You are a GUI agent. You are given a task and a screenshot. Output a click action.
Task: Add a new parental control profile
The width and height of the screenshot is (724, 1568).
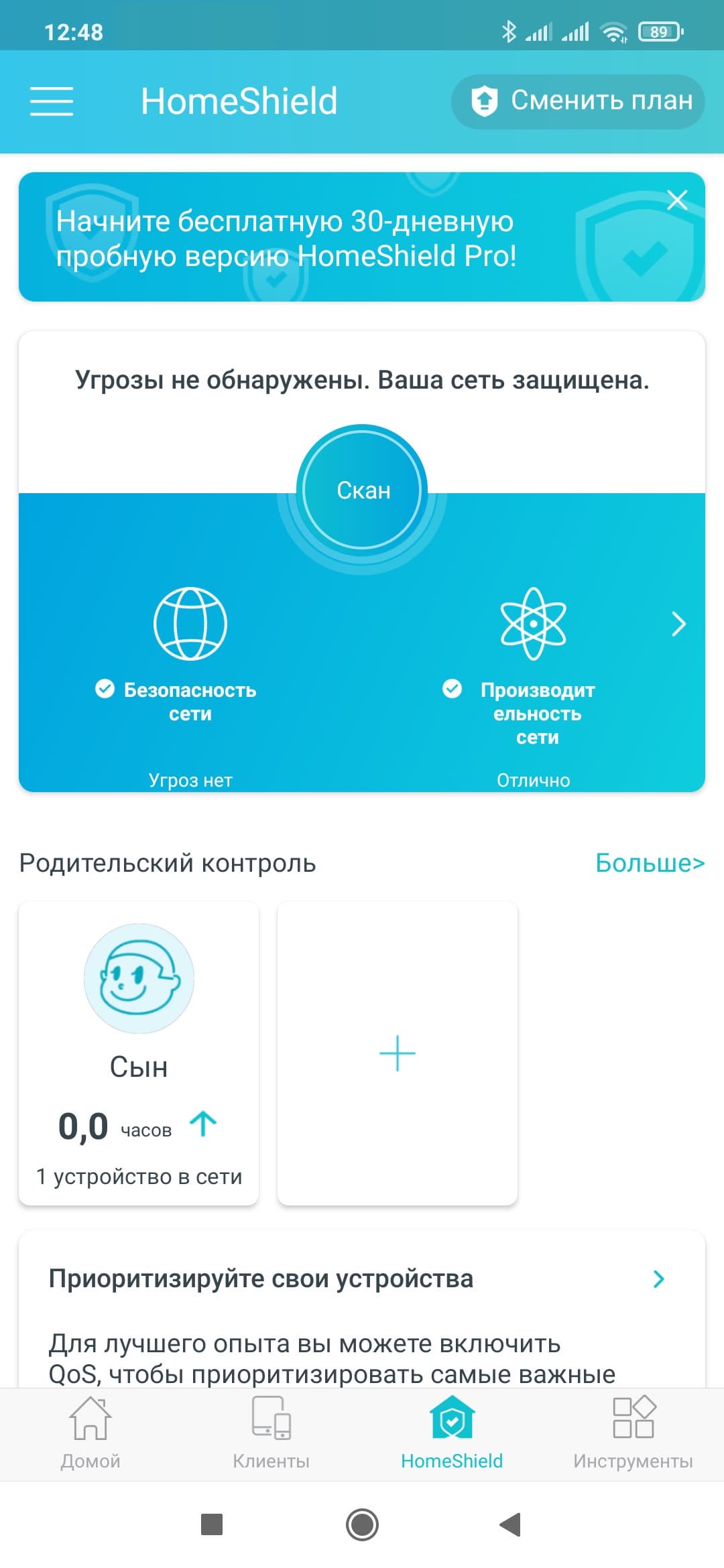point(397,1053)
